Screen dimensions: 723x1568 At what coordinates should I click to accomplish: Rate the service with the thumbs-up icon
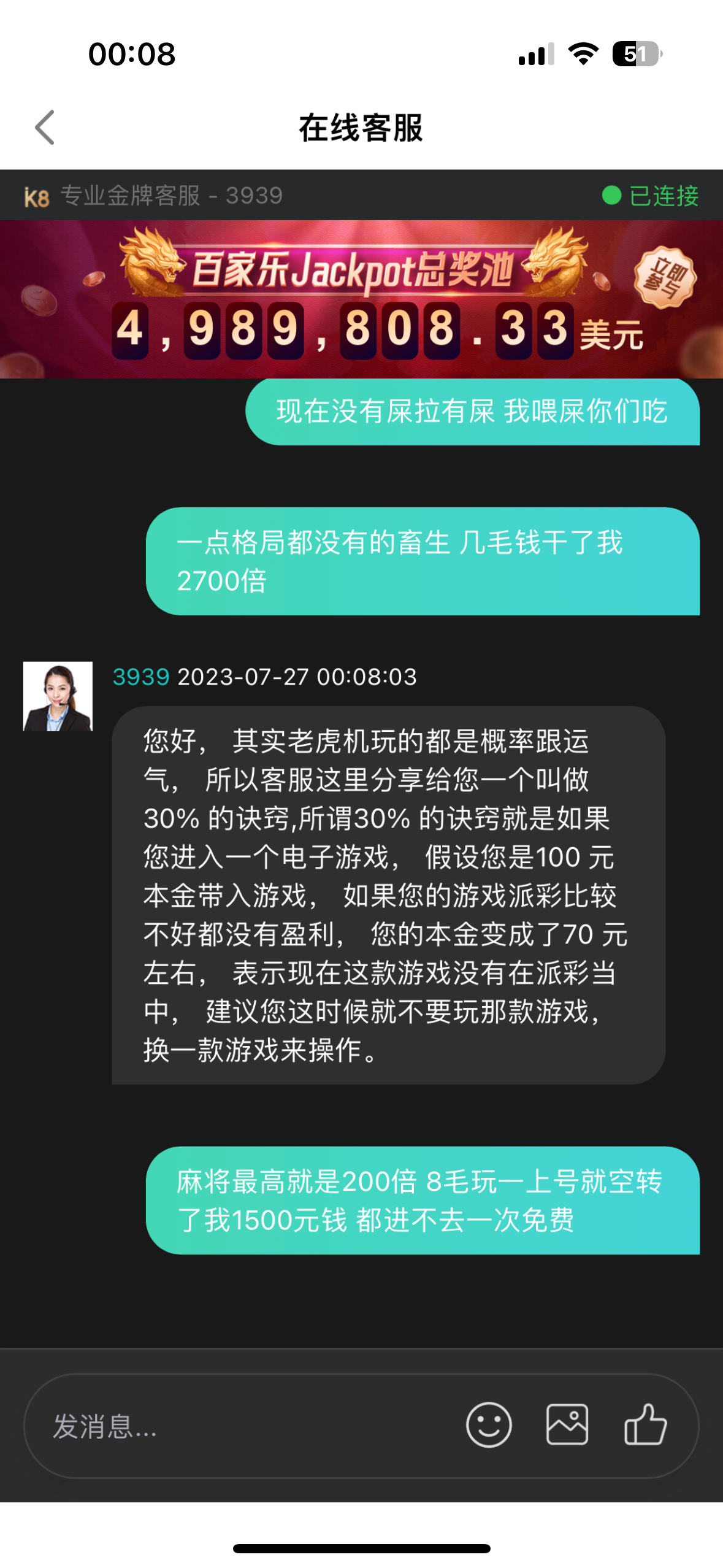pyautogui.click(x=645, y=1424)
